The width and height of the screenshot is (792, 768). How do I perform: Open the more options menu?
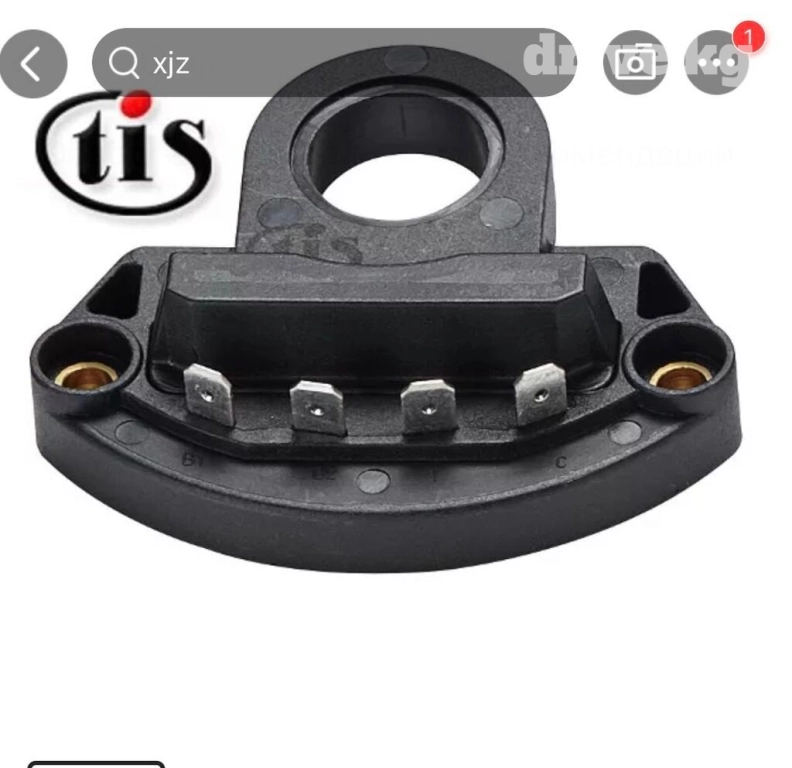[x=717, y=64]
